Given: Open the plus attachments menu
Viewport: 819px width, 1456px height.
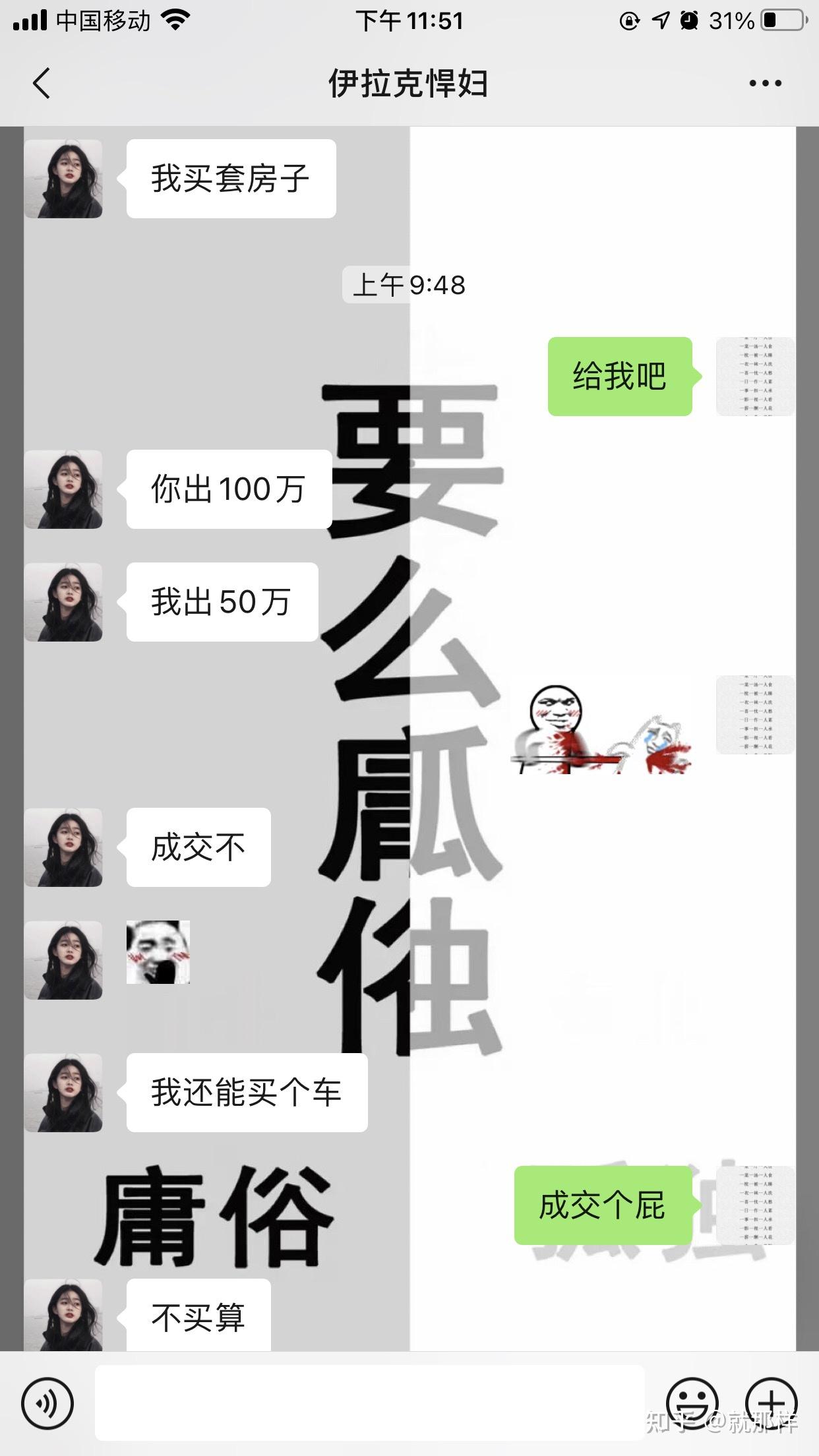Looking at the screenshot, I should 772,1404.
